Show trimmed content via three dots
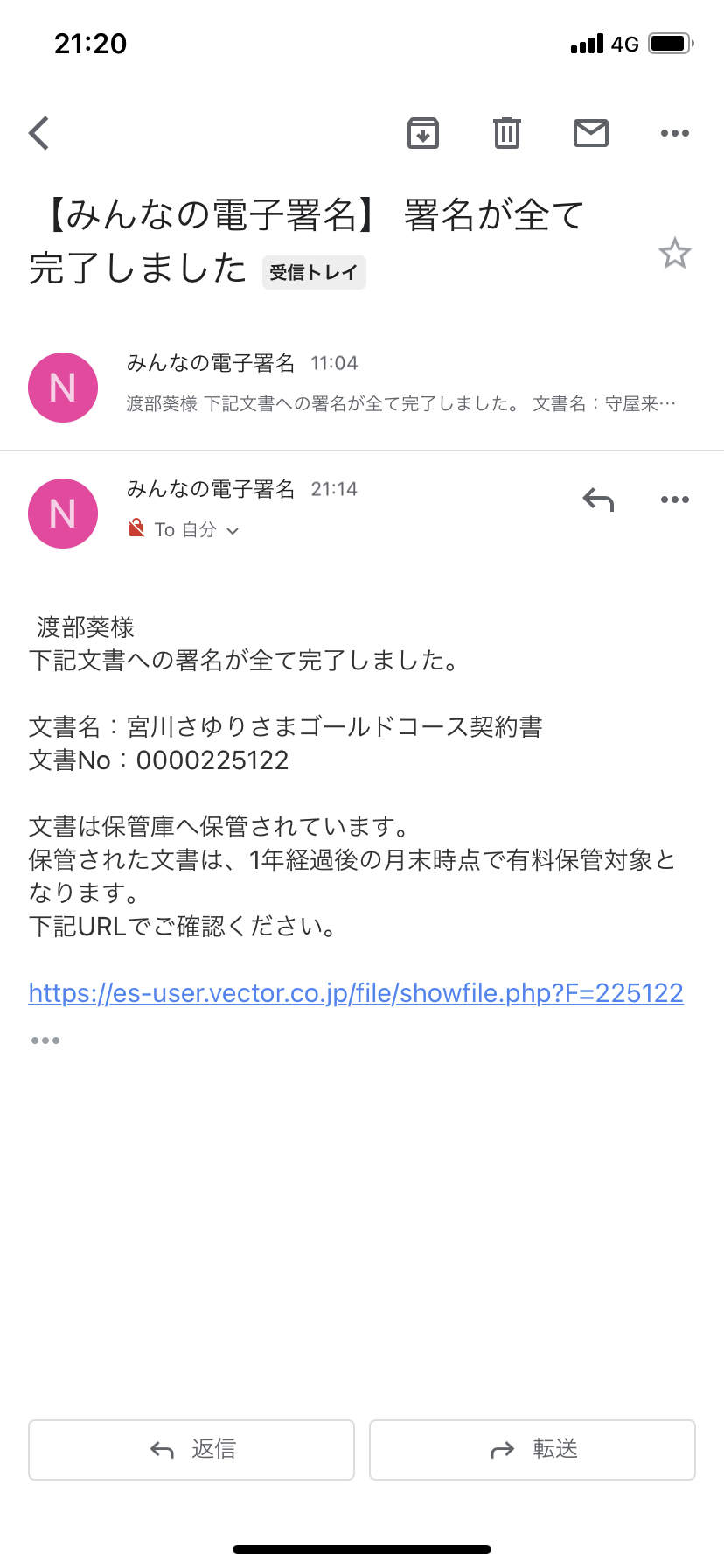The image size is (724, 1568). pos(45,1040)
